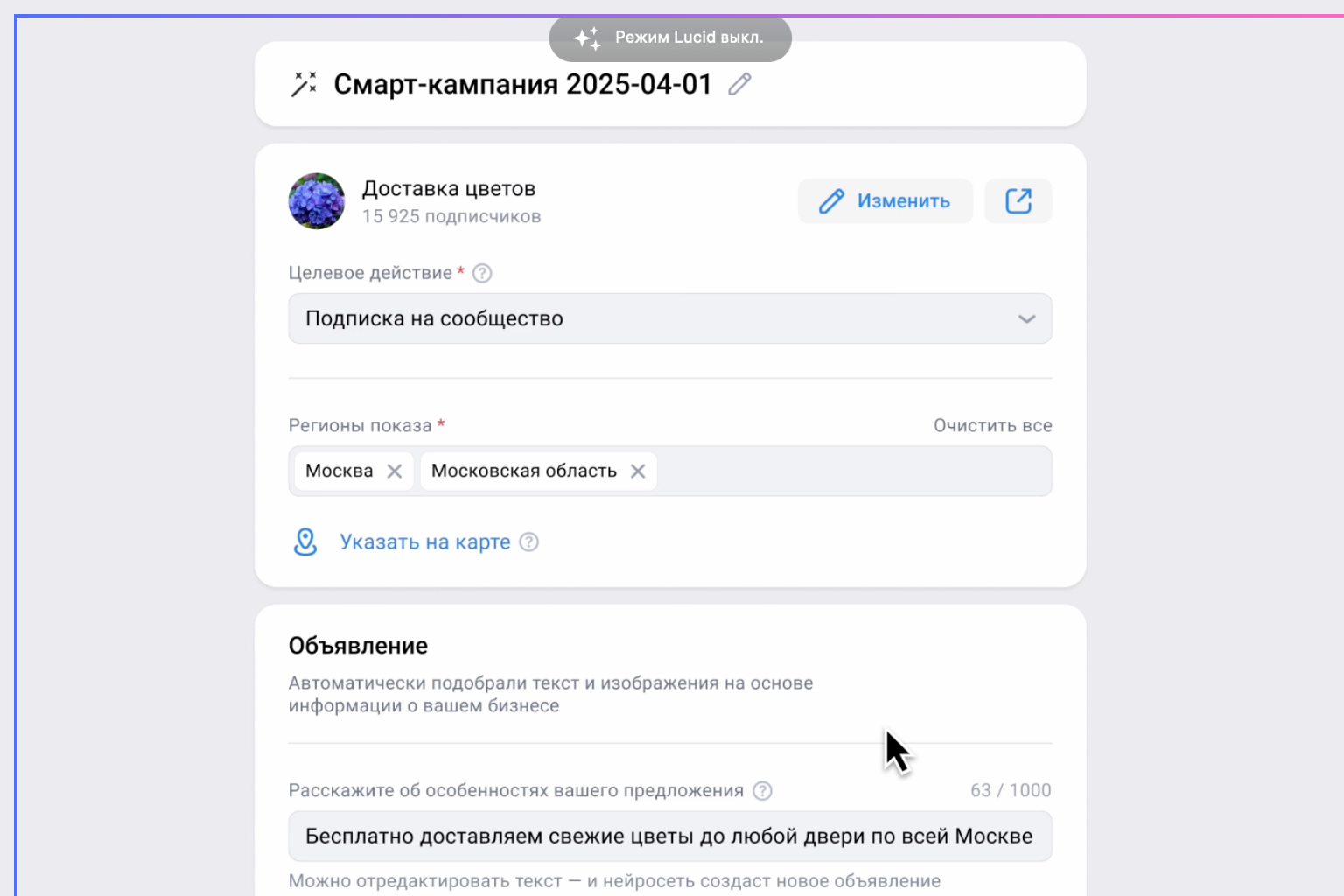Image resolution: width=1344 pixels, height=896 pixels.
Task: Tap the Изменить button
Action: (885, 201)
